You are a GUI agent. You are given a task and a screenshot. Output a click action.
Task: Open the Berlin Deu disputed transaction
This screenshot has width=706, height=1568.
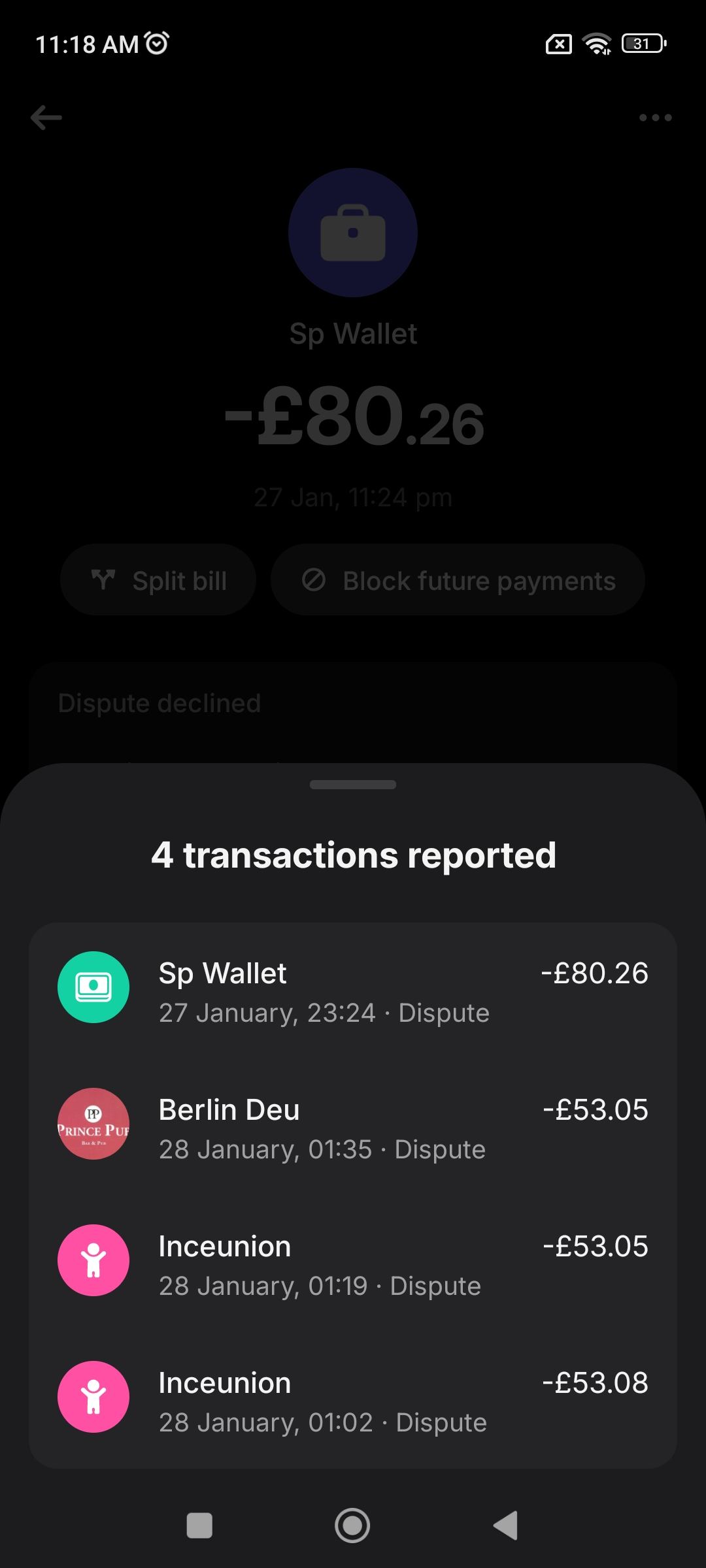[353, 1128]
